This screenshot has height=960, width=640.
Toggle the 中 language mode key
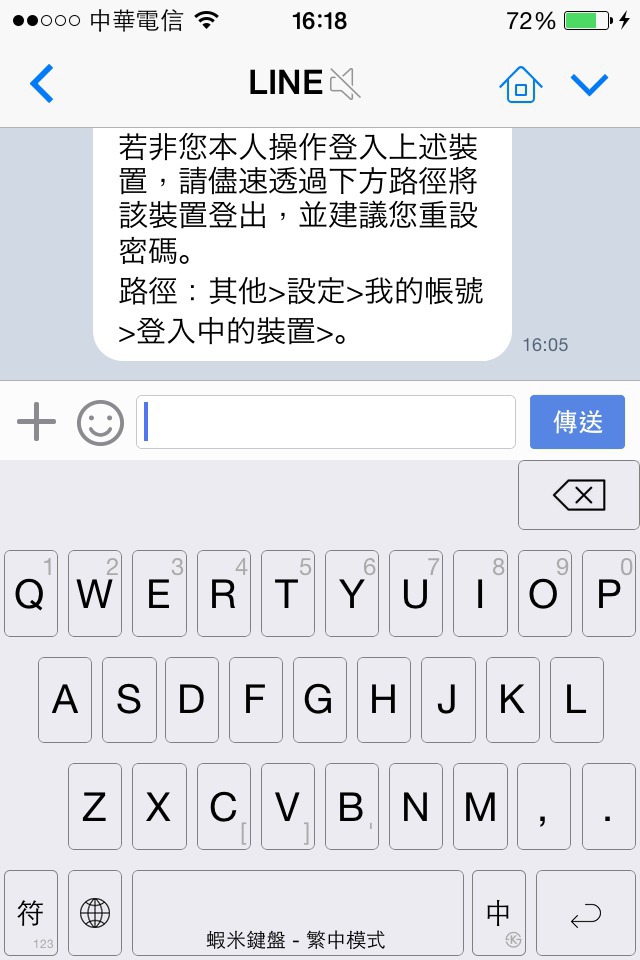coord(498,912)
